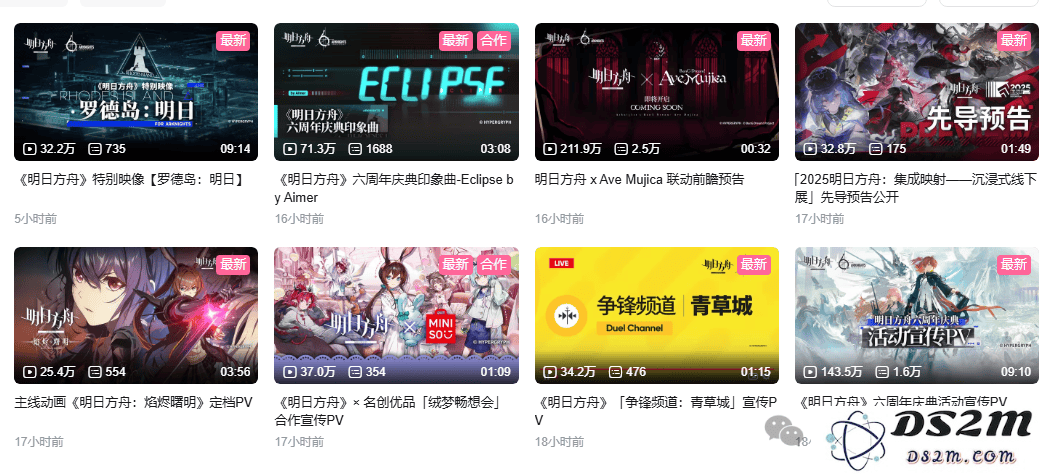Watch the 2025 集成映射 先导预告 video
Screen dimensions: 1049x474
[917, 92]
